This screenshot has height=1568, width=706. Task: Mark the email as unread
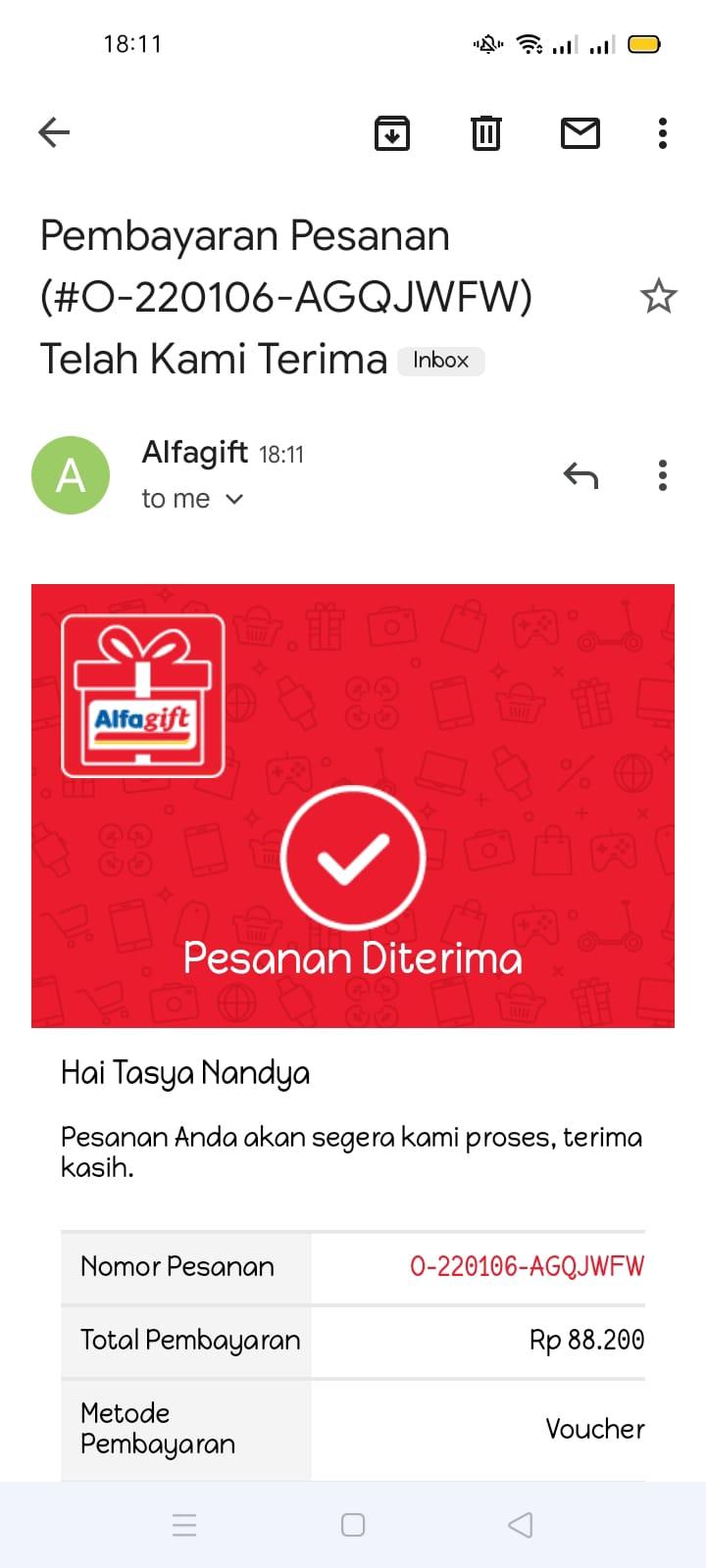pyautogui.click(x=580, y=133)
